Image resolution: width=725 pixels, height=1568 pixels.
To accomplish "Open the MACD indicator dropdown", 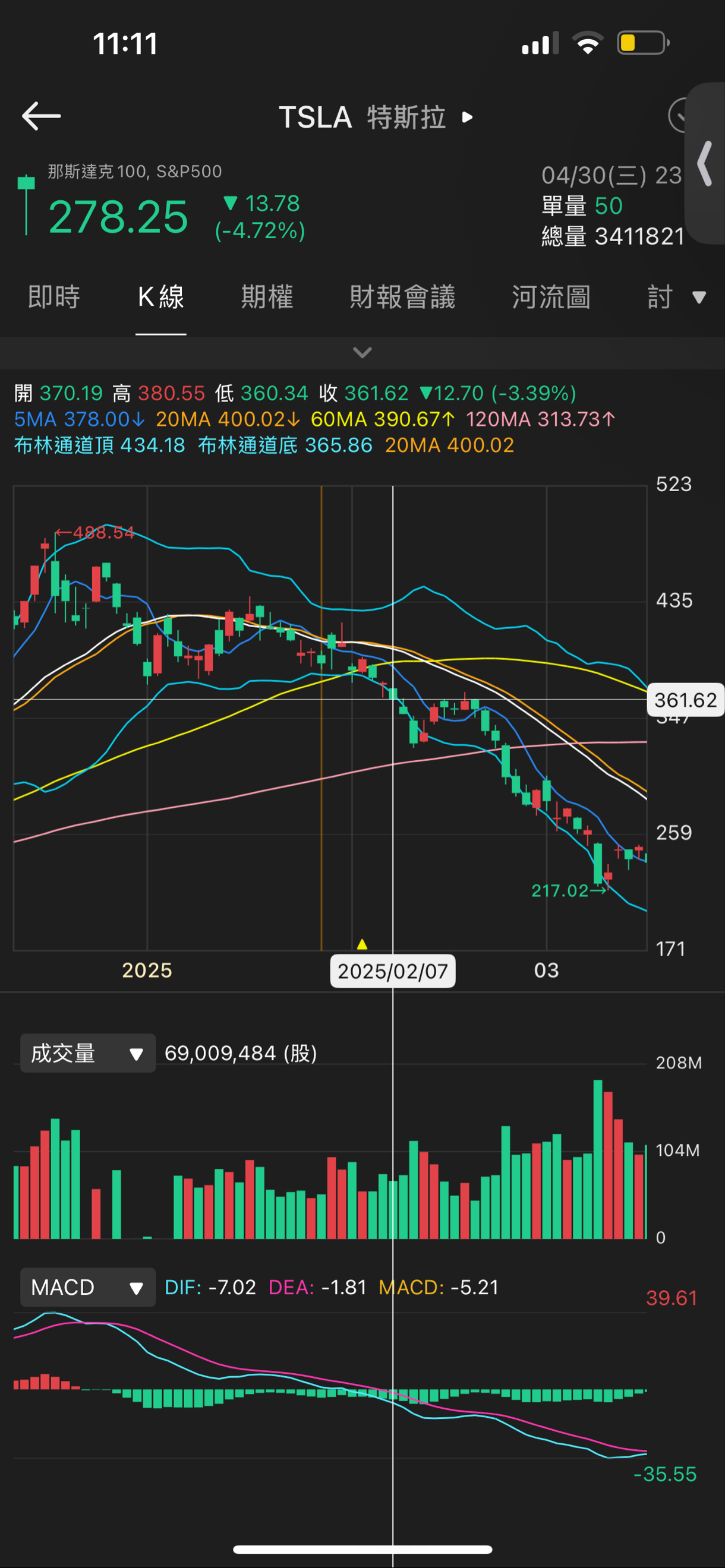I will (88, 1287).
